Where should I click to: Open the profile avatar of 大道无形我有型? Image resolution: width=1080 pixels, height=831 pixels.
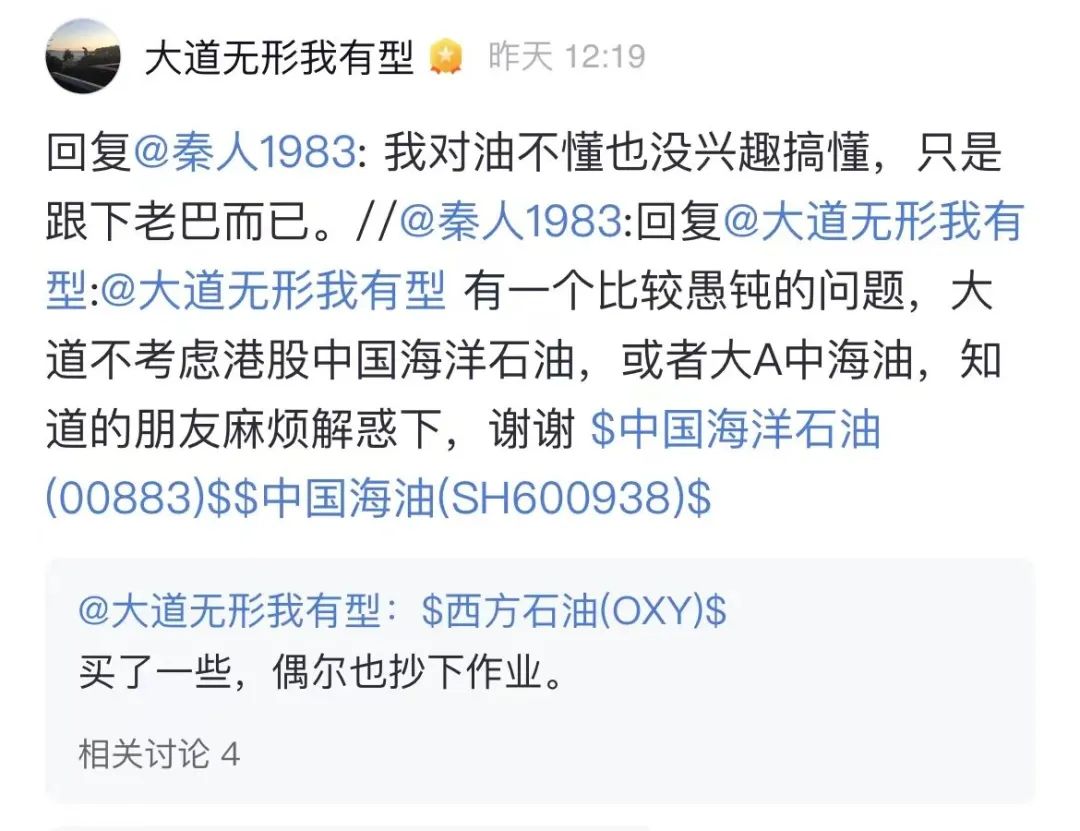click(x=83, y=56)
